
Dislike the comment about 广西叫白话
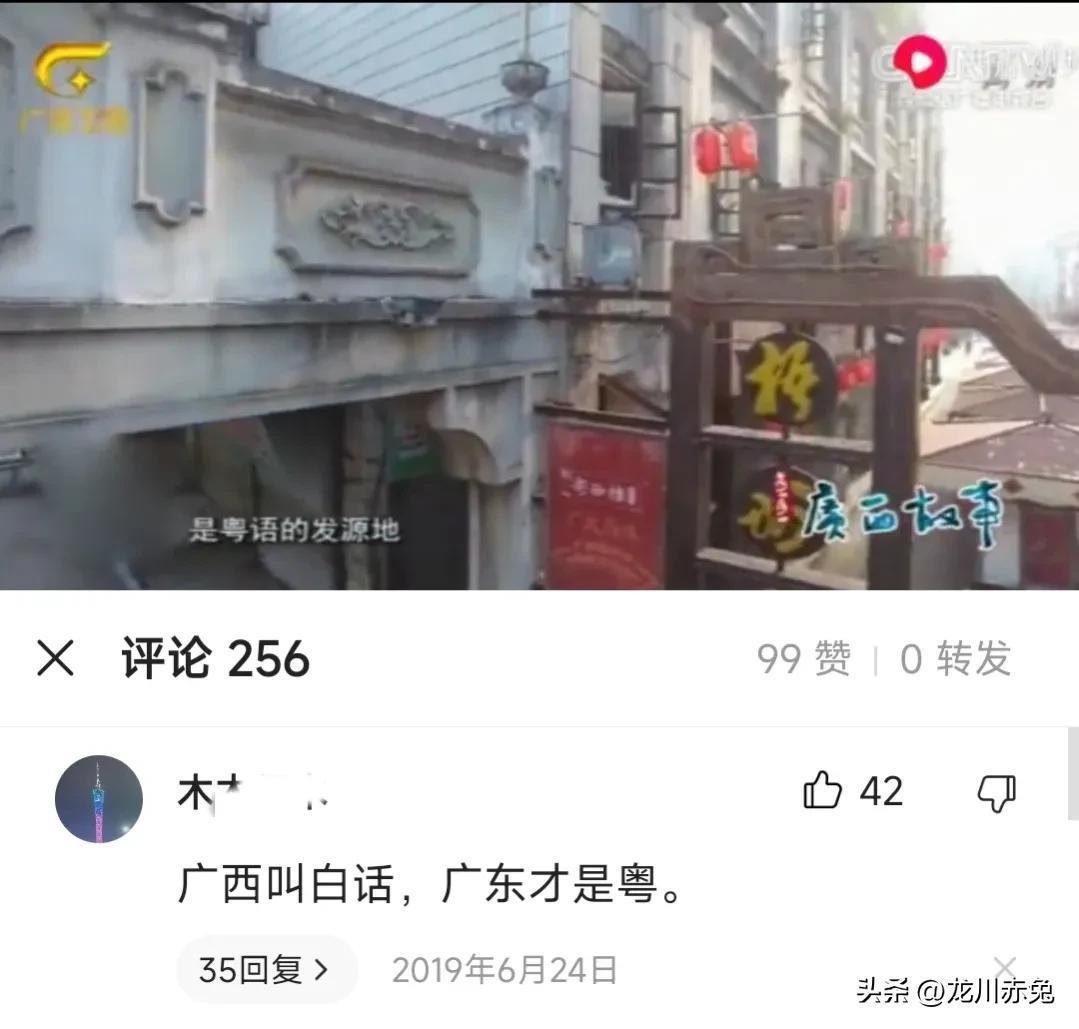point(996,793)
